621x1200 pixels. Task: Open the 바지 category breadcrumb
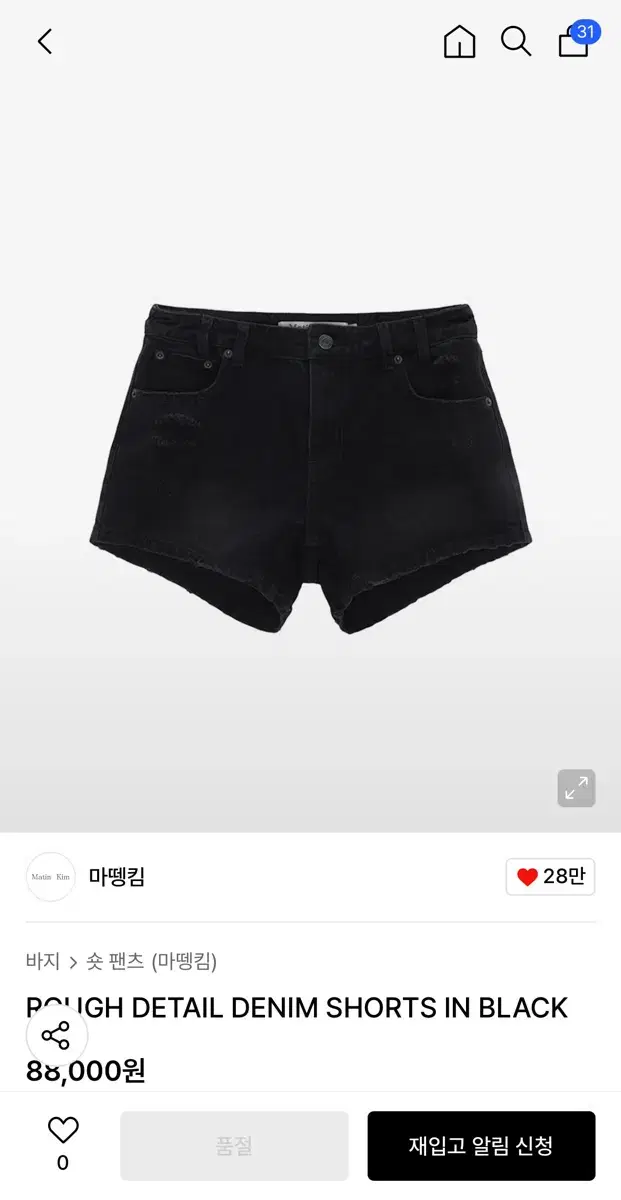click(x=43, y=962)
